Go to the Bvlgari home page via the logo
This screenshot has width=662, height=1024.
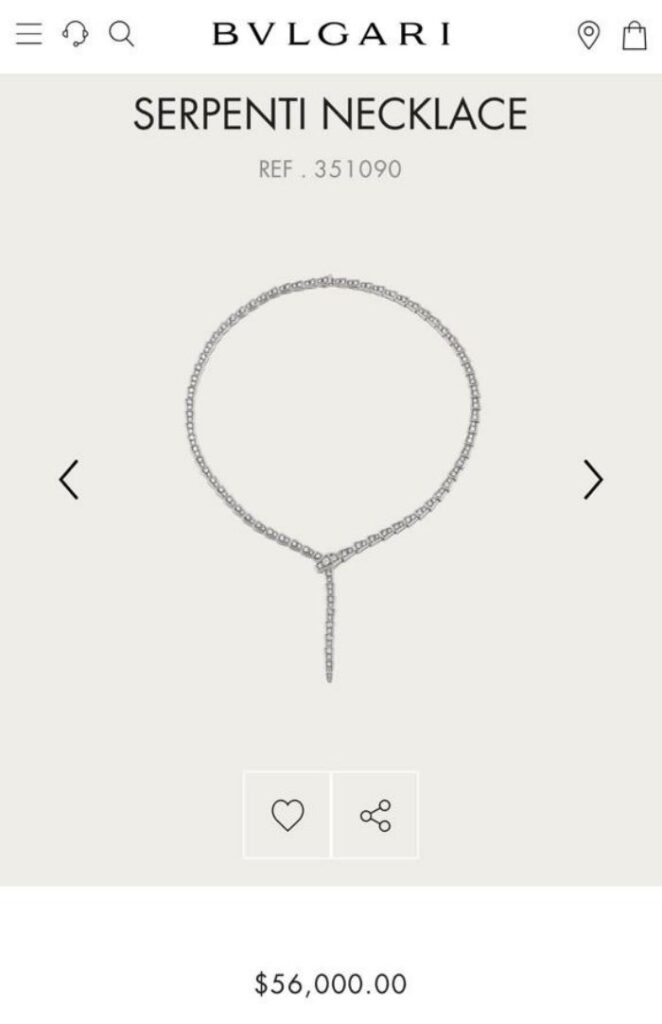coord(331,35)
